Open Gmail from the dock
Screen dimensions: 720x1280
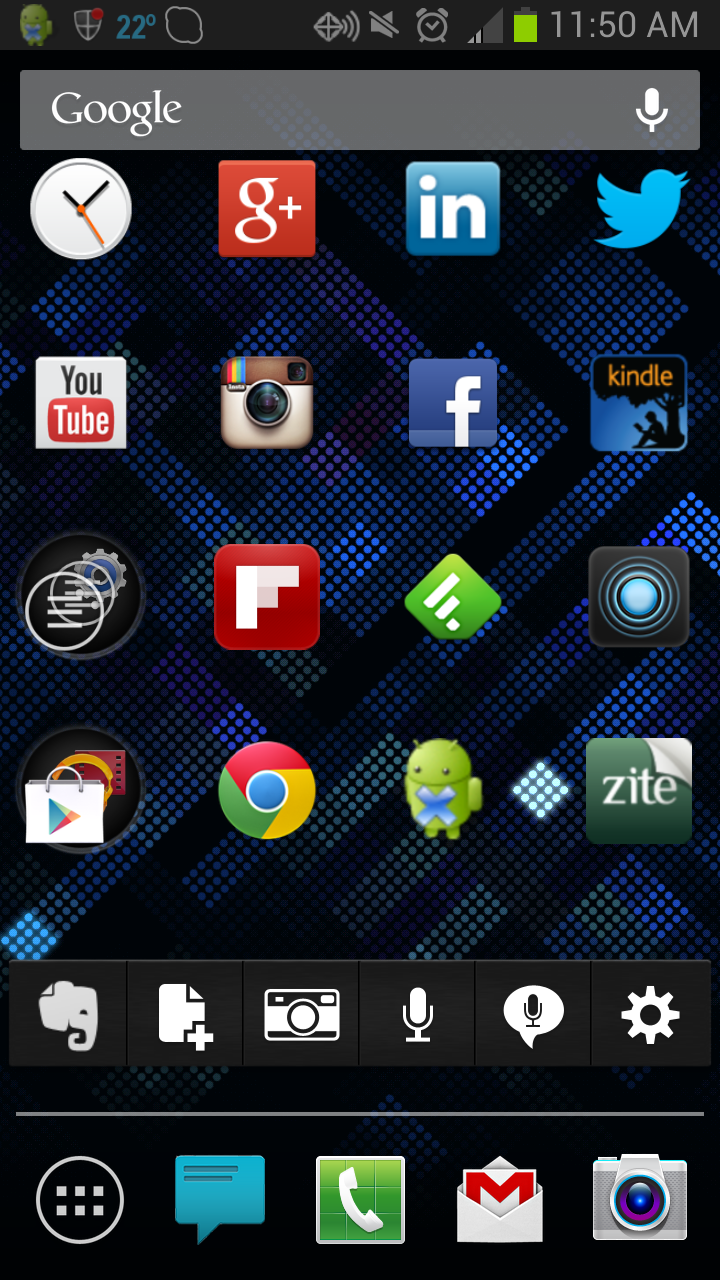[x=499, y=1198]
